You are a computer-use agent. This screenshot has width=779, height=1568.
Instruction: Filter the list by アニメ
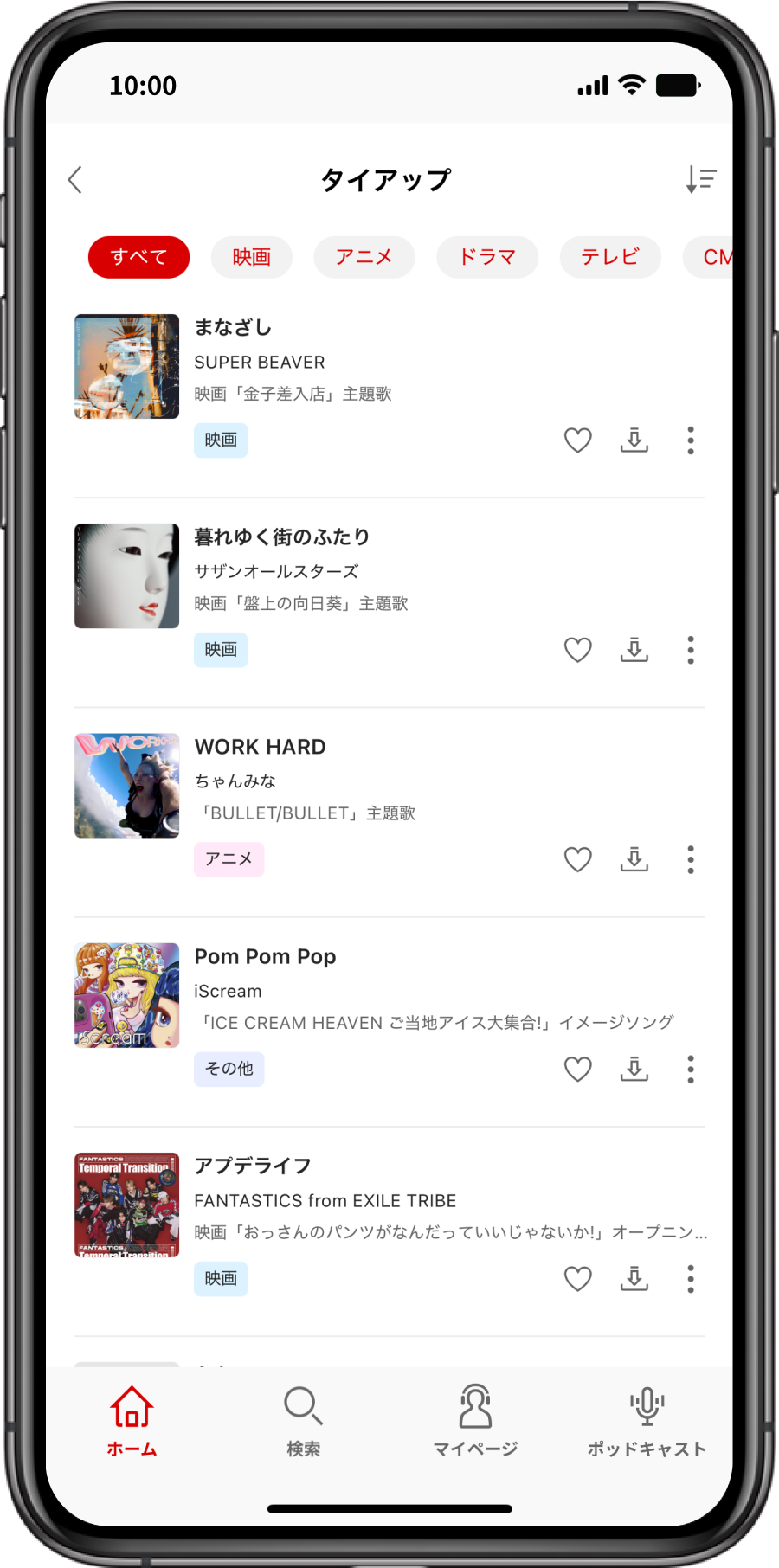click(x=364, y=257)
